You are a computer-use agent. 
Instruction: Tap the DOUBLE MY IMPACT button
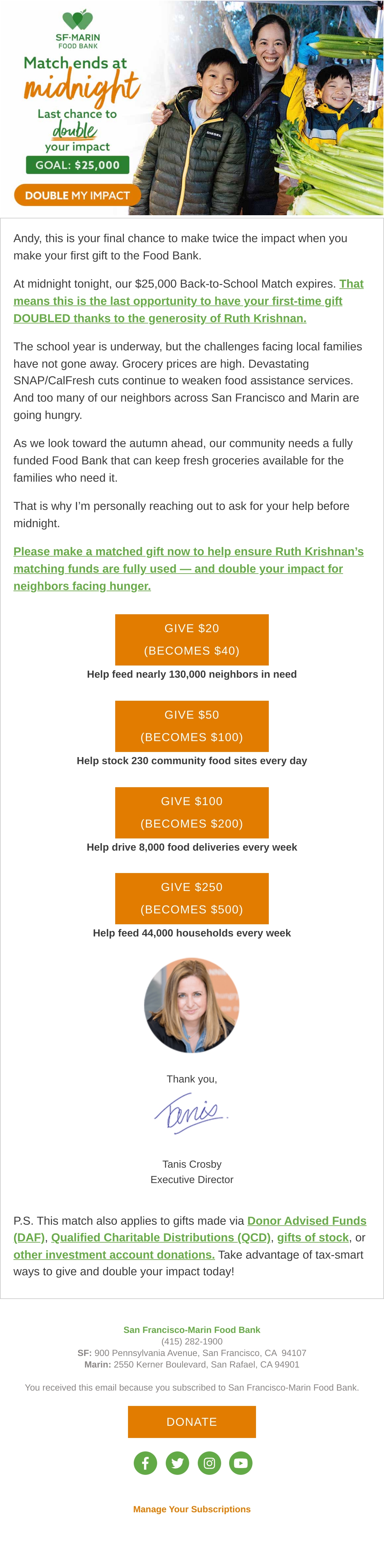77,195
